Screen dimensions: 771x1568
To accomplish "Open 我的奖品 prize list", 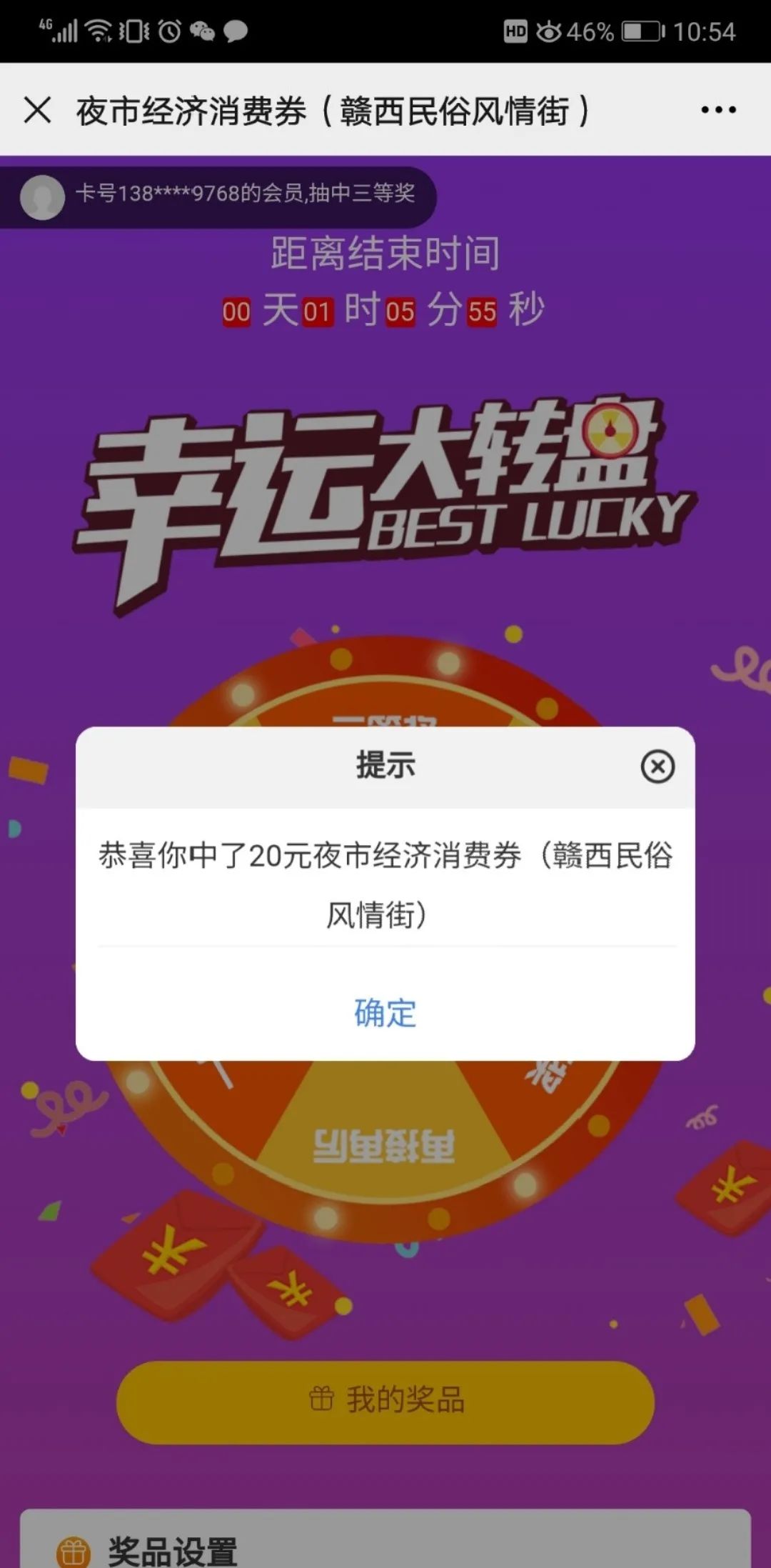I will [385, 1402].
